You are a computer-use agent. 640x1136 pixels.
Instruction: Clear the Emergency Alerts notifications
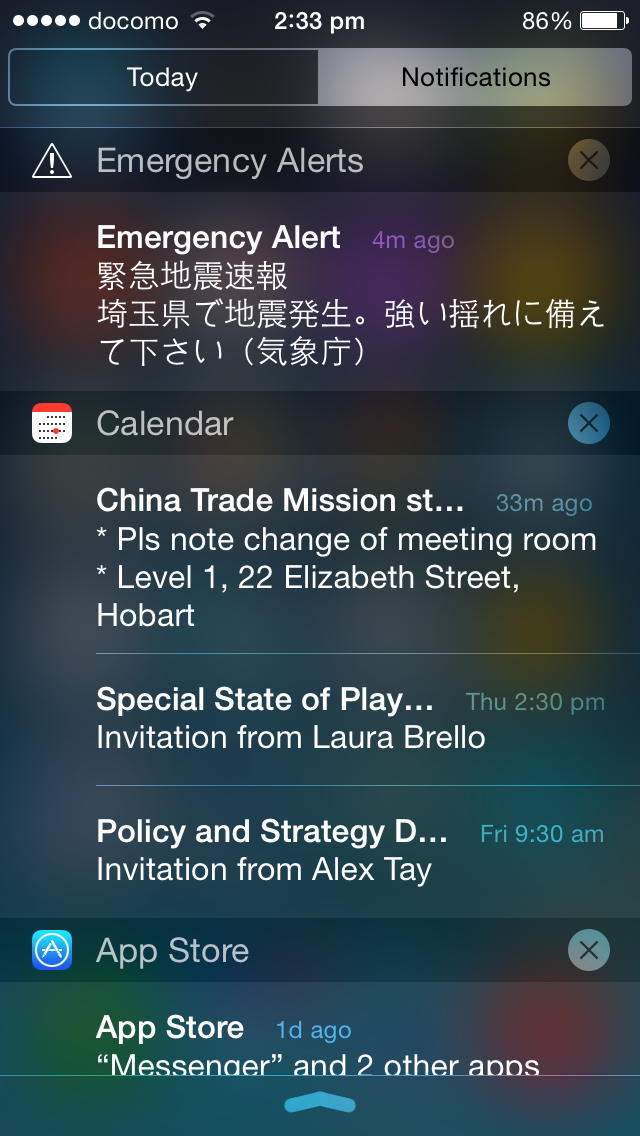click(x=589, y=160)
